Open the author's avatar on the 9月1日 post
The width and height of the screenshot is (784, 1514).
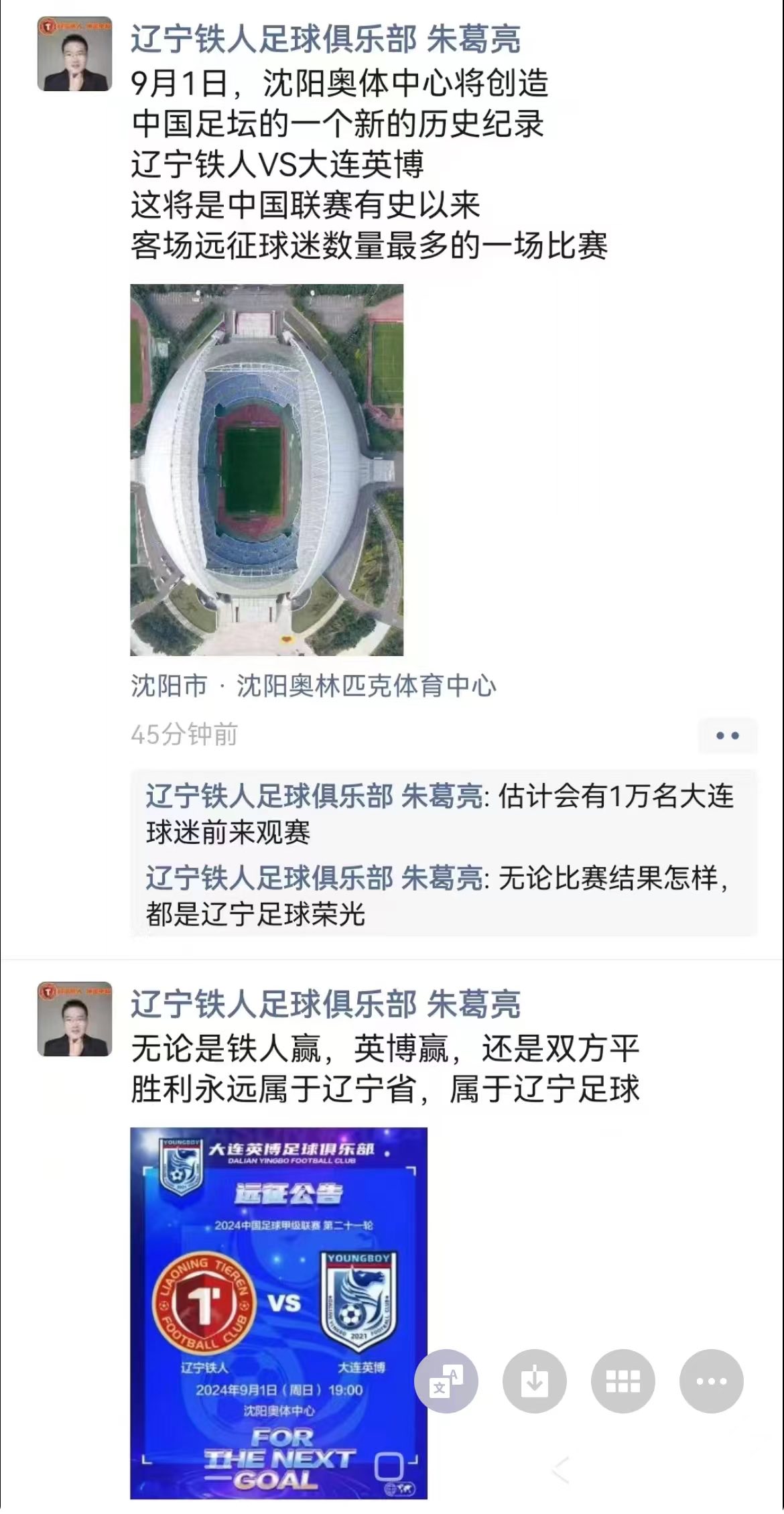pos(74,54)
